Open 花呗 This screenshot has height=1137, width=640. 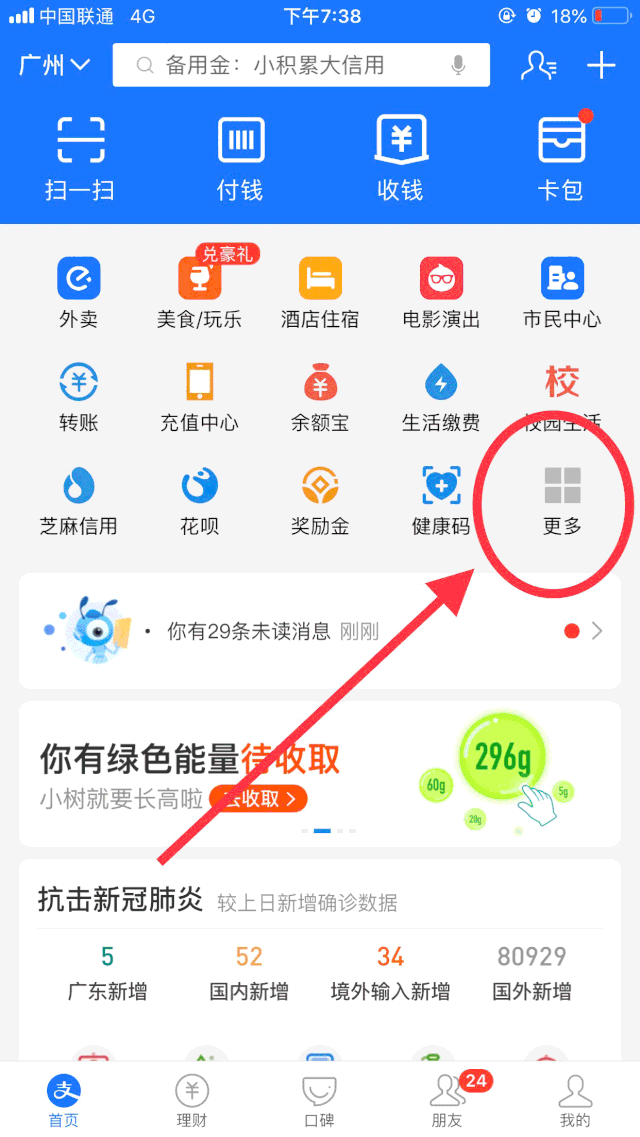200,500
